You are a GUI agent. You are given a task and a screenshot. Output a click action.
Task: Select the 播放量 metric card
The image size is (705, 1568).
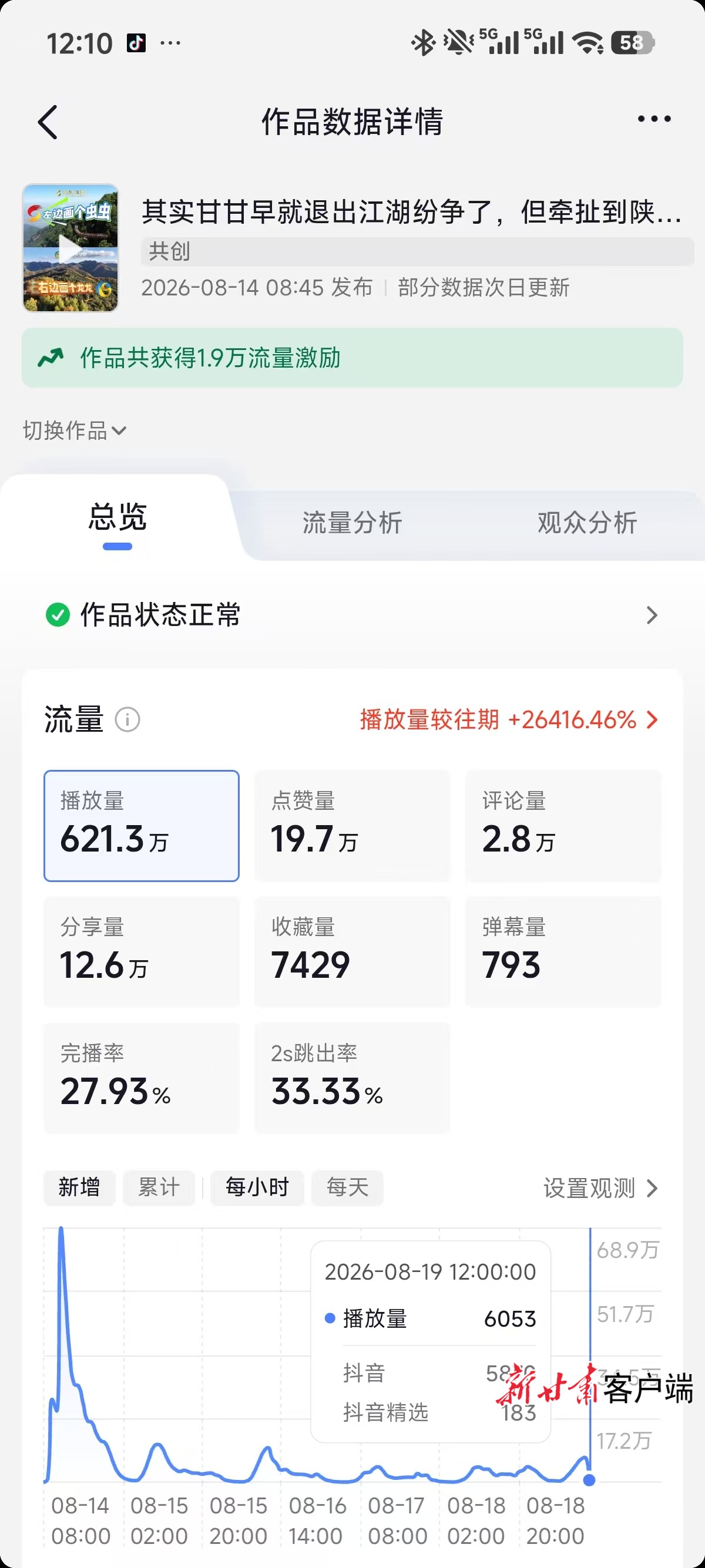tap(141, 825)
